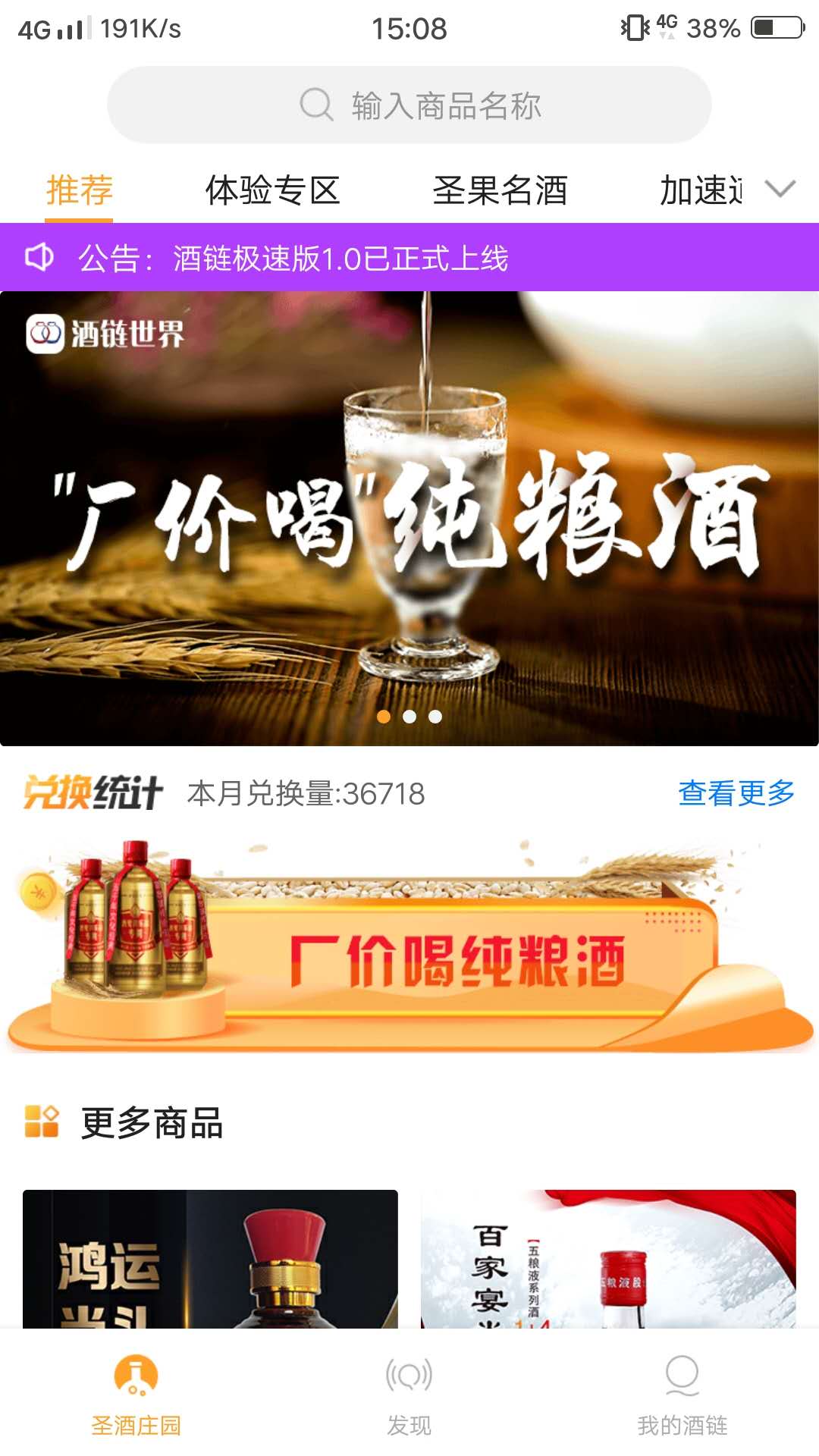Screen dimensions: 819x1456
Task: Switch to the 加速 tab
Action: tap(701, 190)
